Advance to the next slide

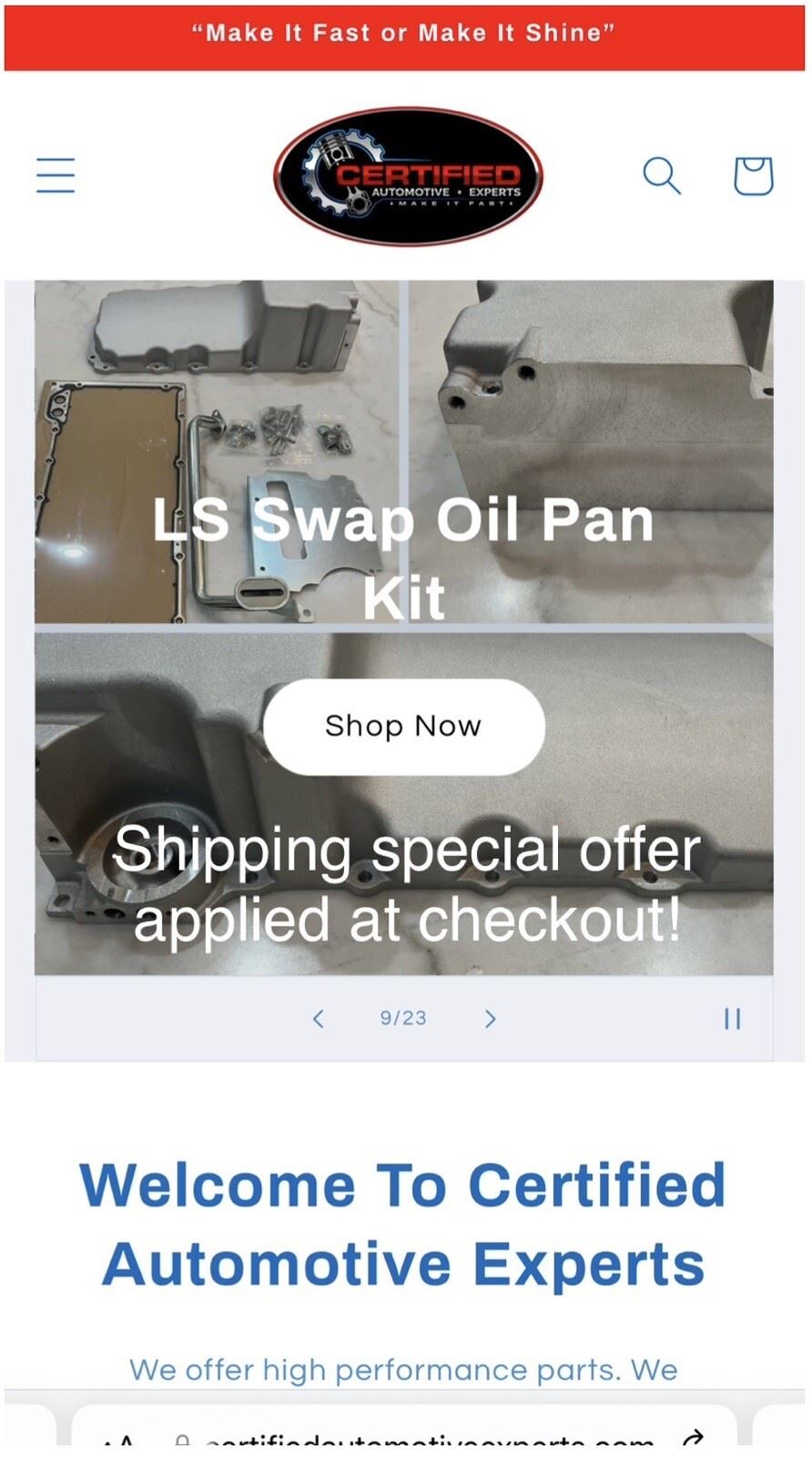[x=491, y=1018]
